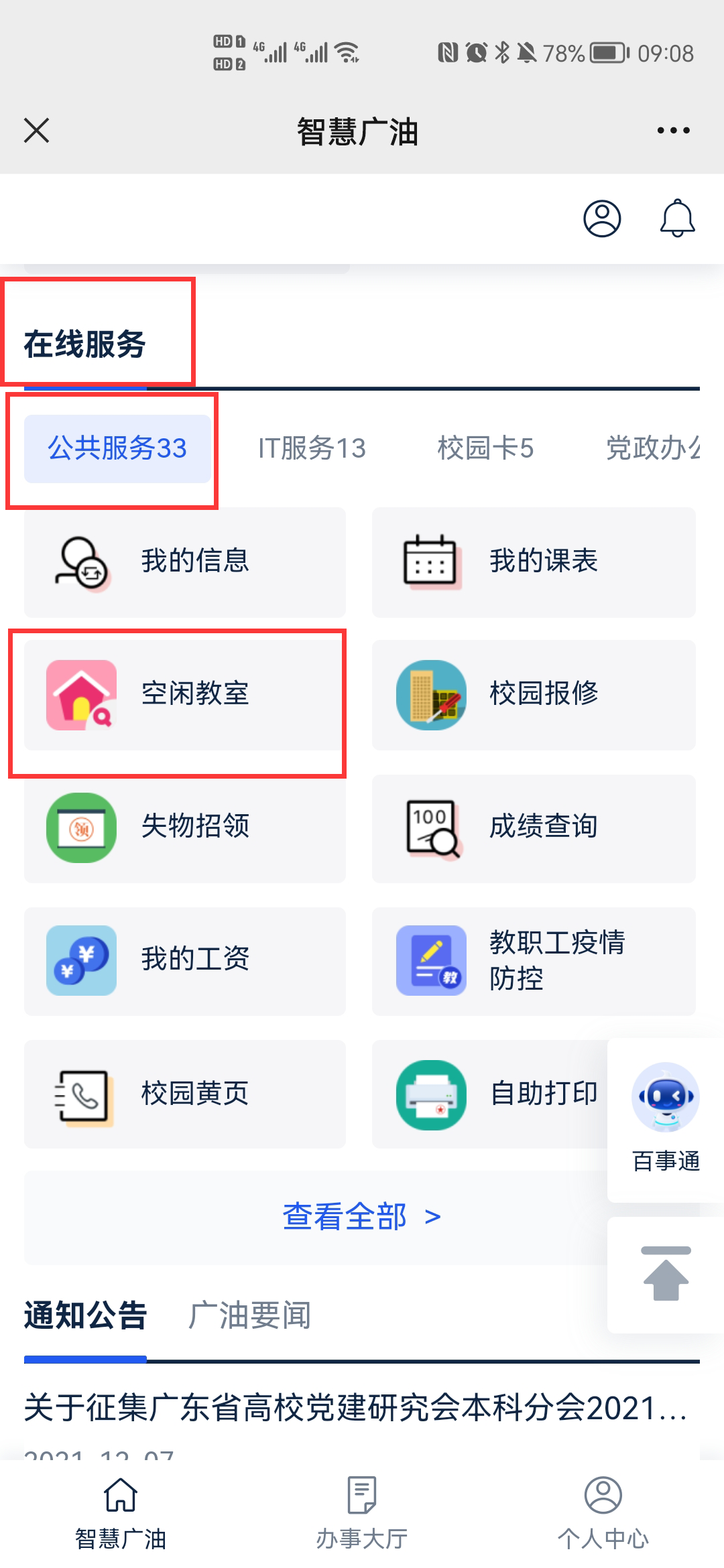
Task: Open the user profile icon
Action: point(602,218)
